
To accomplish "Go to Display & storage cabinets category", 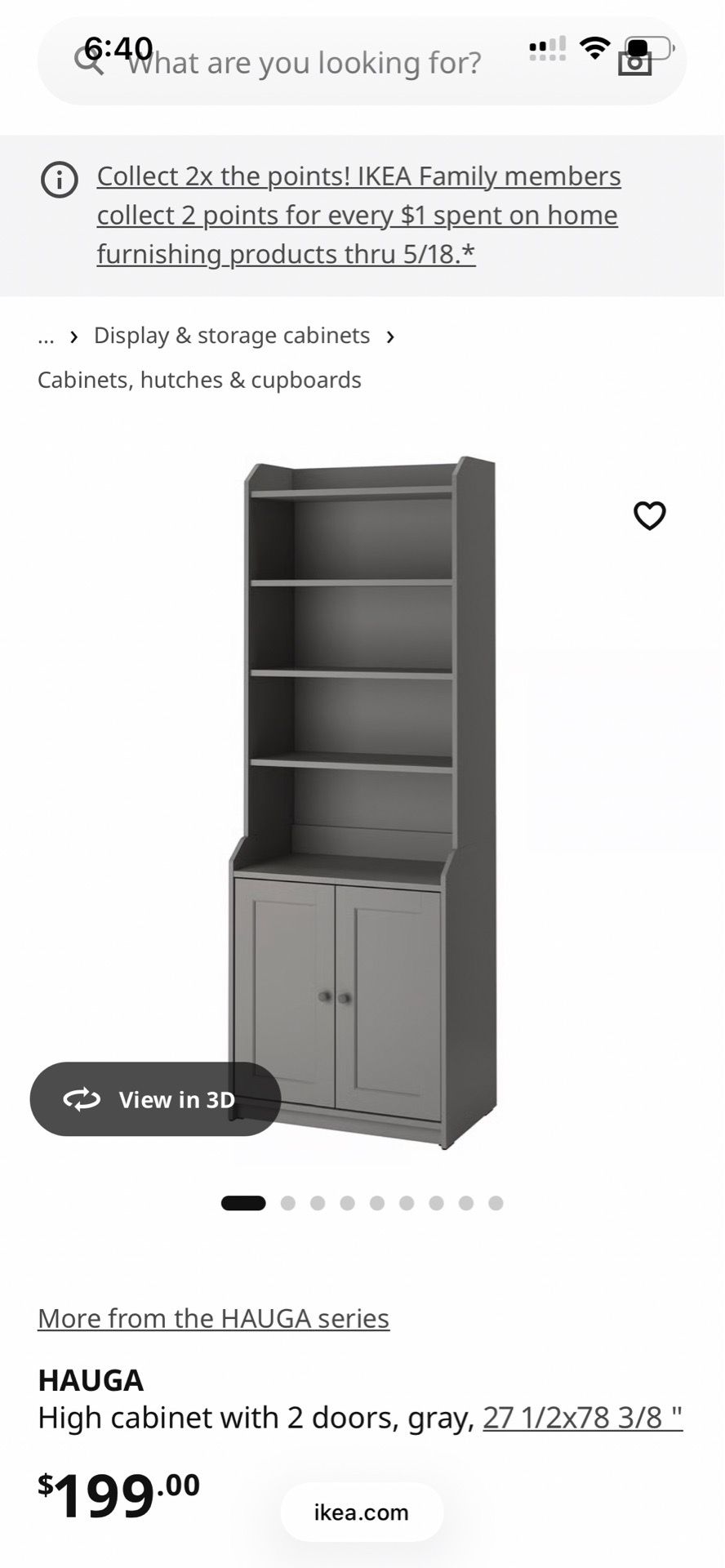I will [232, 336].
